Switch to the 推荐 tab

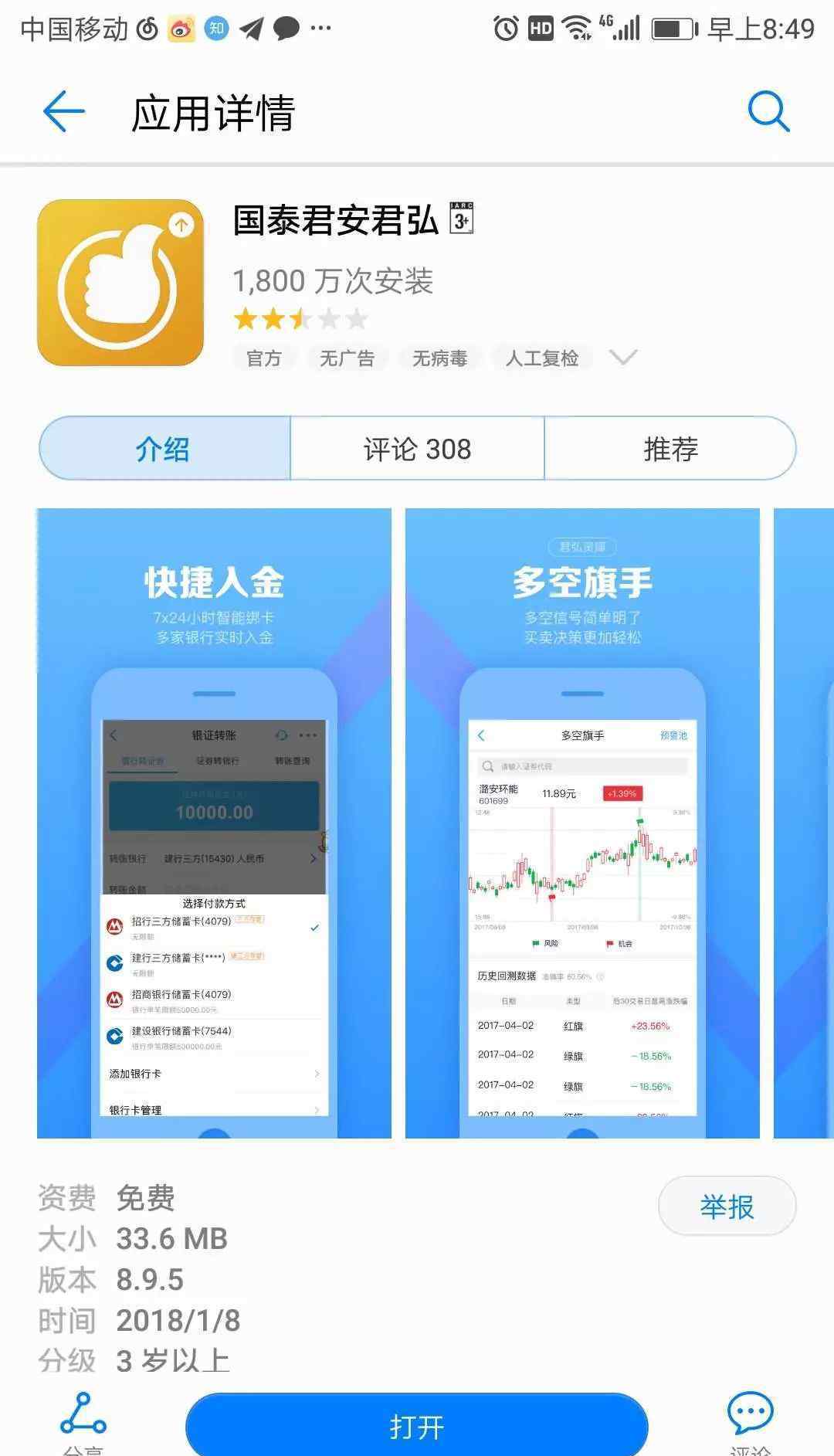coord(670,449)
